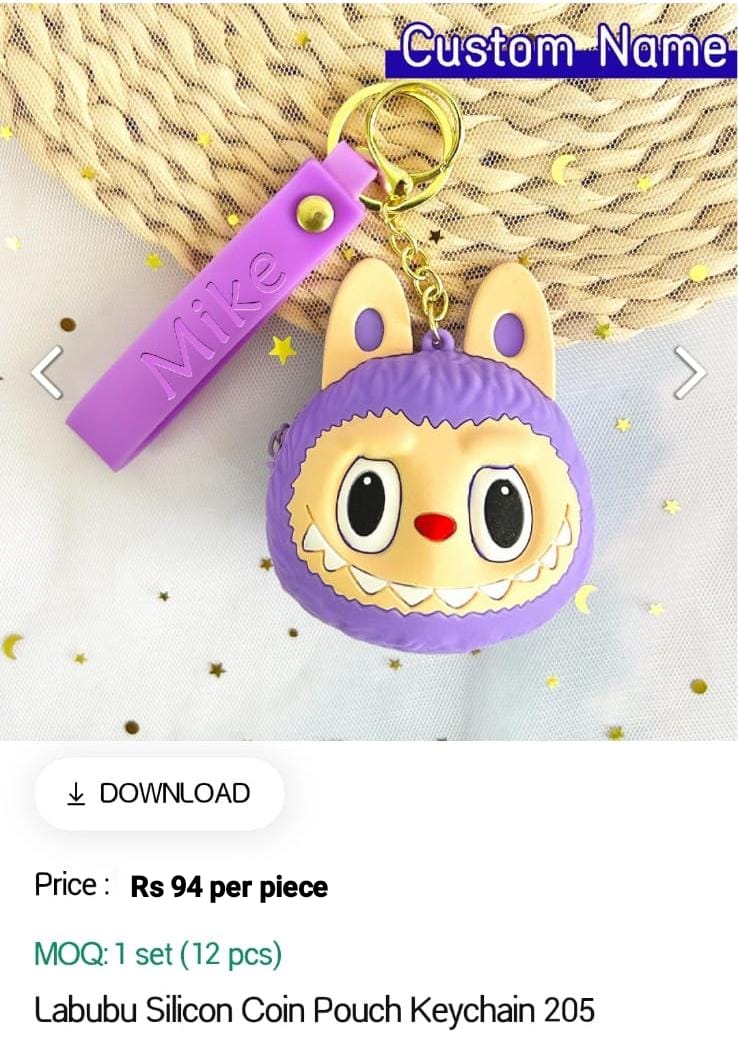Click the download arrow icon
This screenshot has height=1049, width=738.
pos(76,794)
